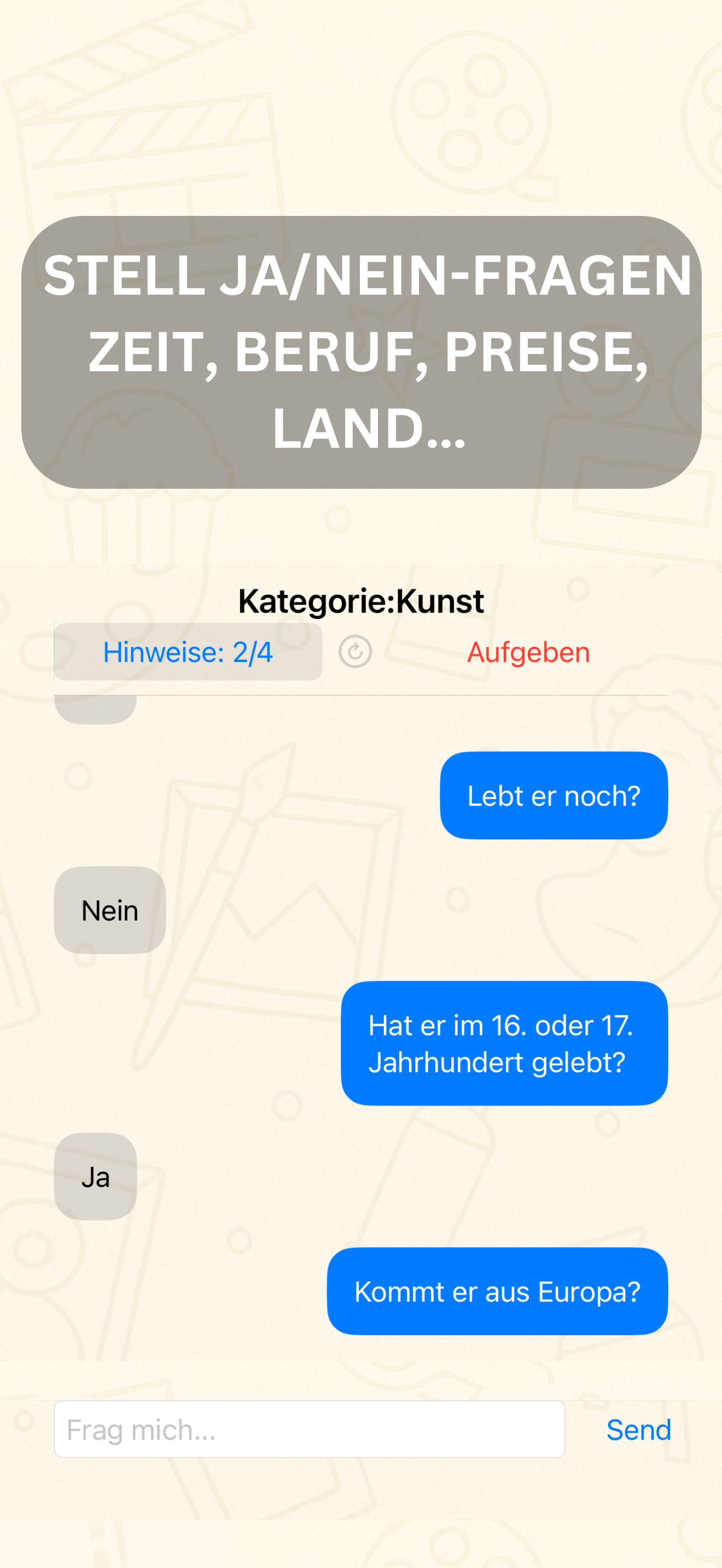This screenshot has width=722, height=1568.
Task: Click the circular restart icon beside Hinweise
Action: click(356, 652)
